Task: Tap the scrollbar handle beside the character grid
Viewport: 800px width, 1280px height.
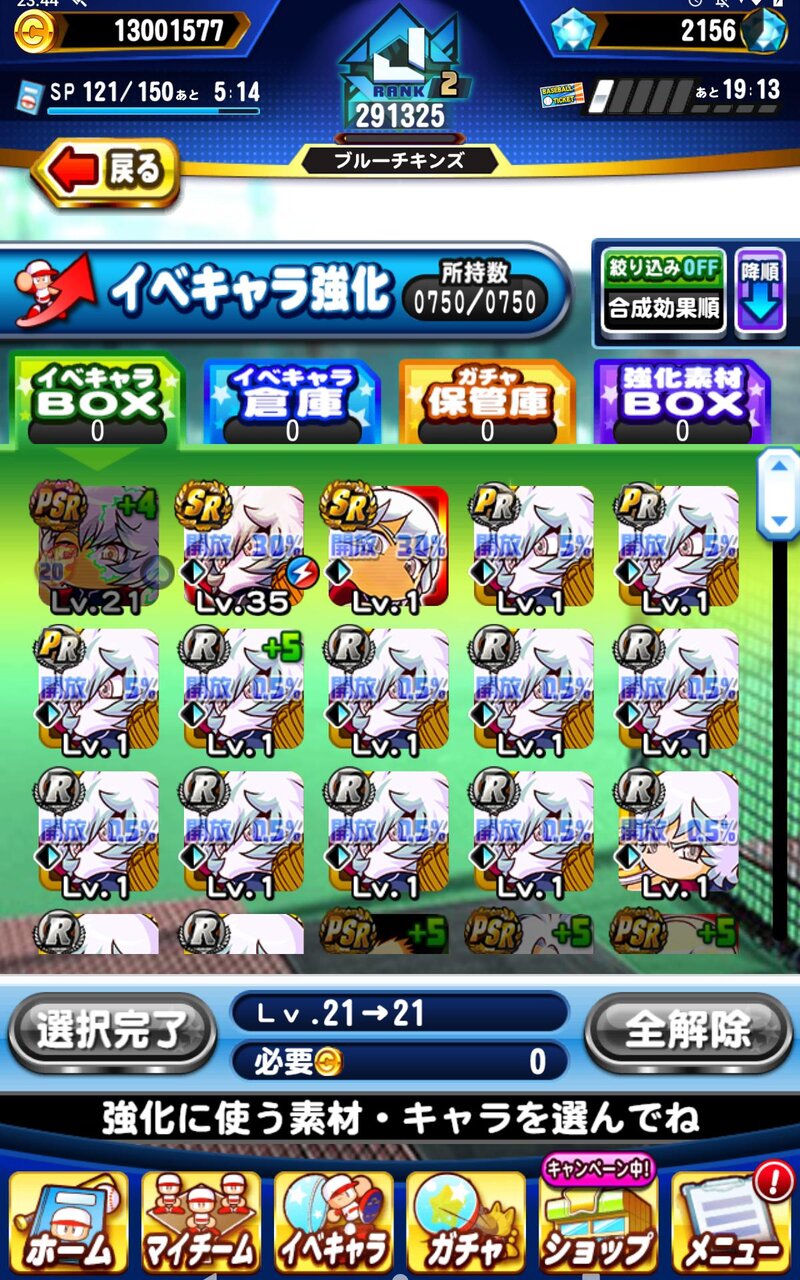Action: pos(778,493)
